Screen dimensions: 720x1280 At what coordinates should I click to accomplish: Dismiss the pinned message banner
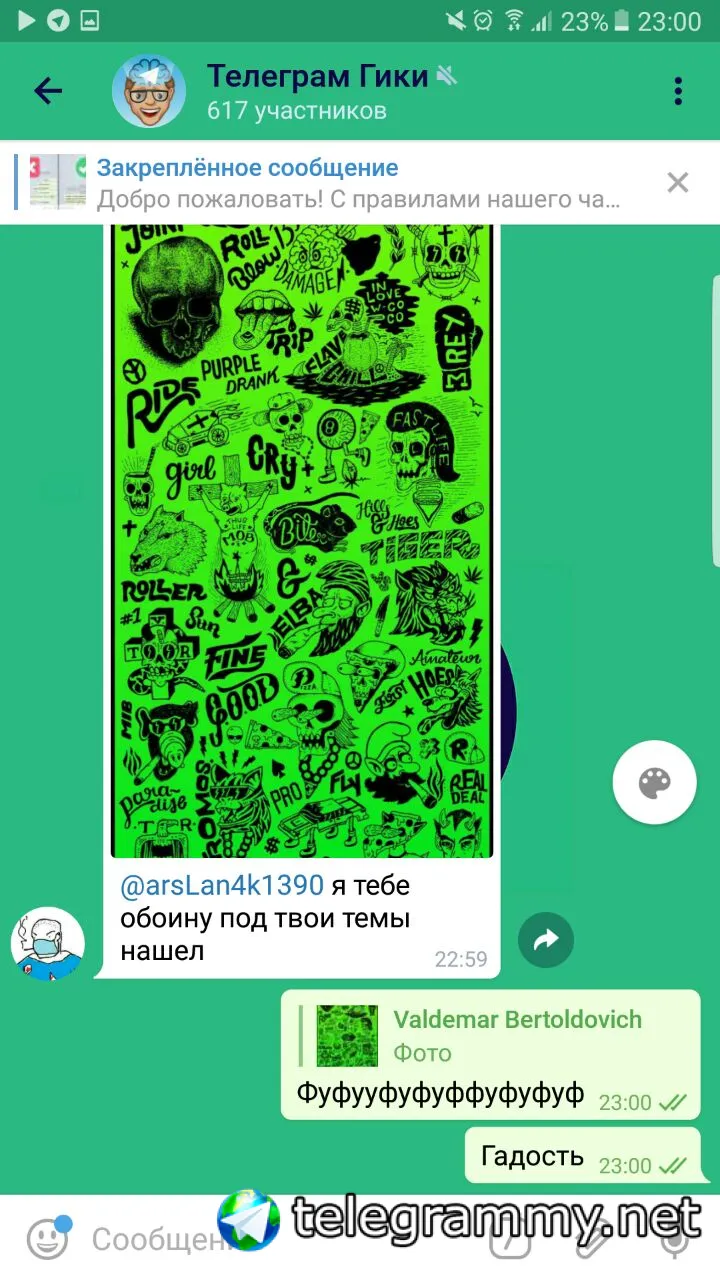point(678,182)
